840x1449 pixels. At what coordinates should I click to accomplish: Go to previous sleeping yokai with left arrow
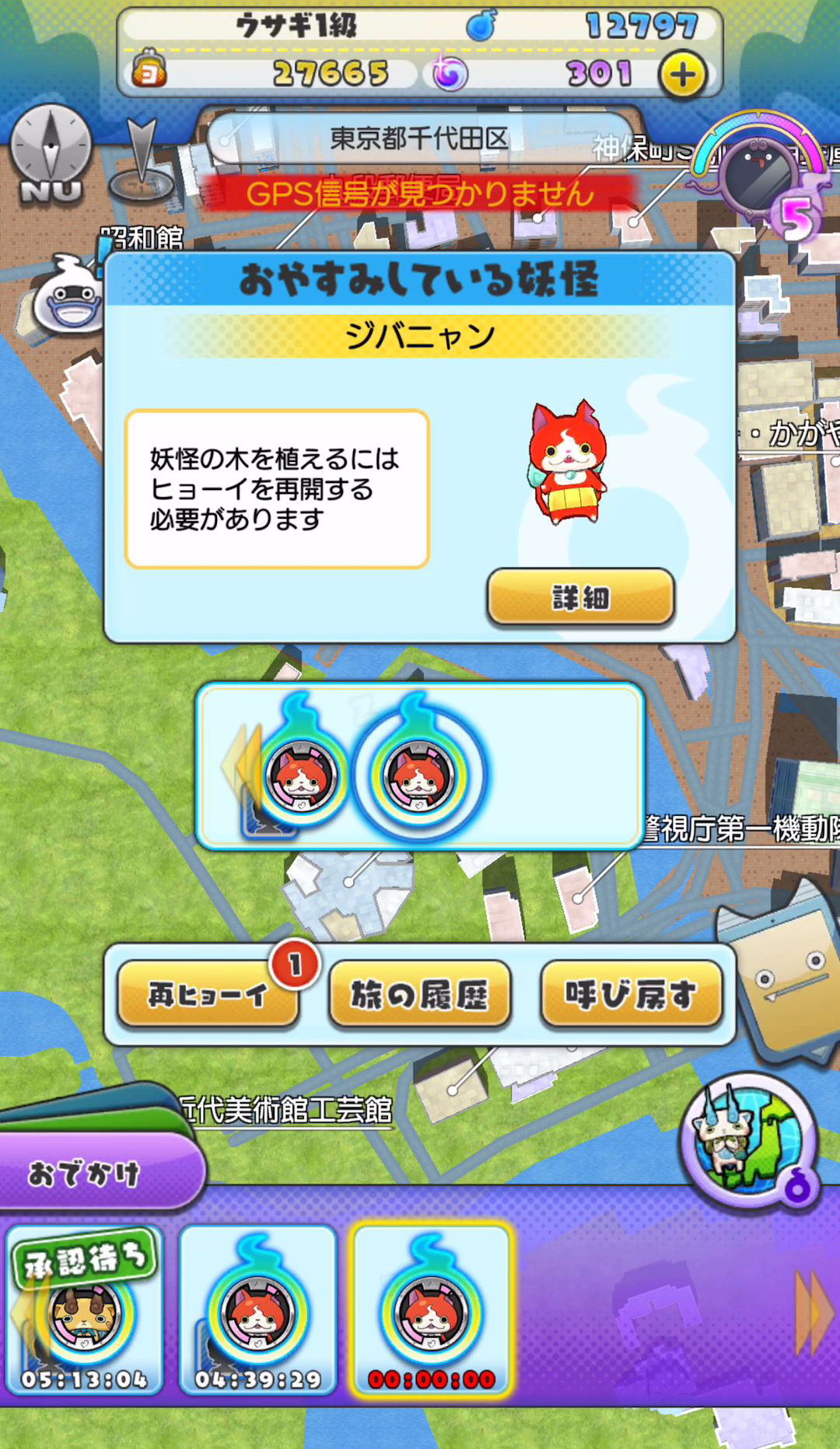241,765
